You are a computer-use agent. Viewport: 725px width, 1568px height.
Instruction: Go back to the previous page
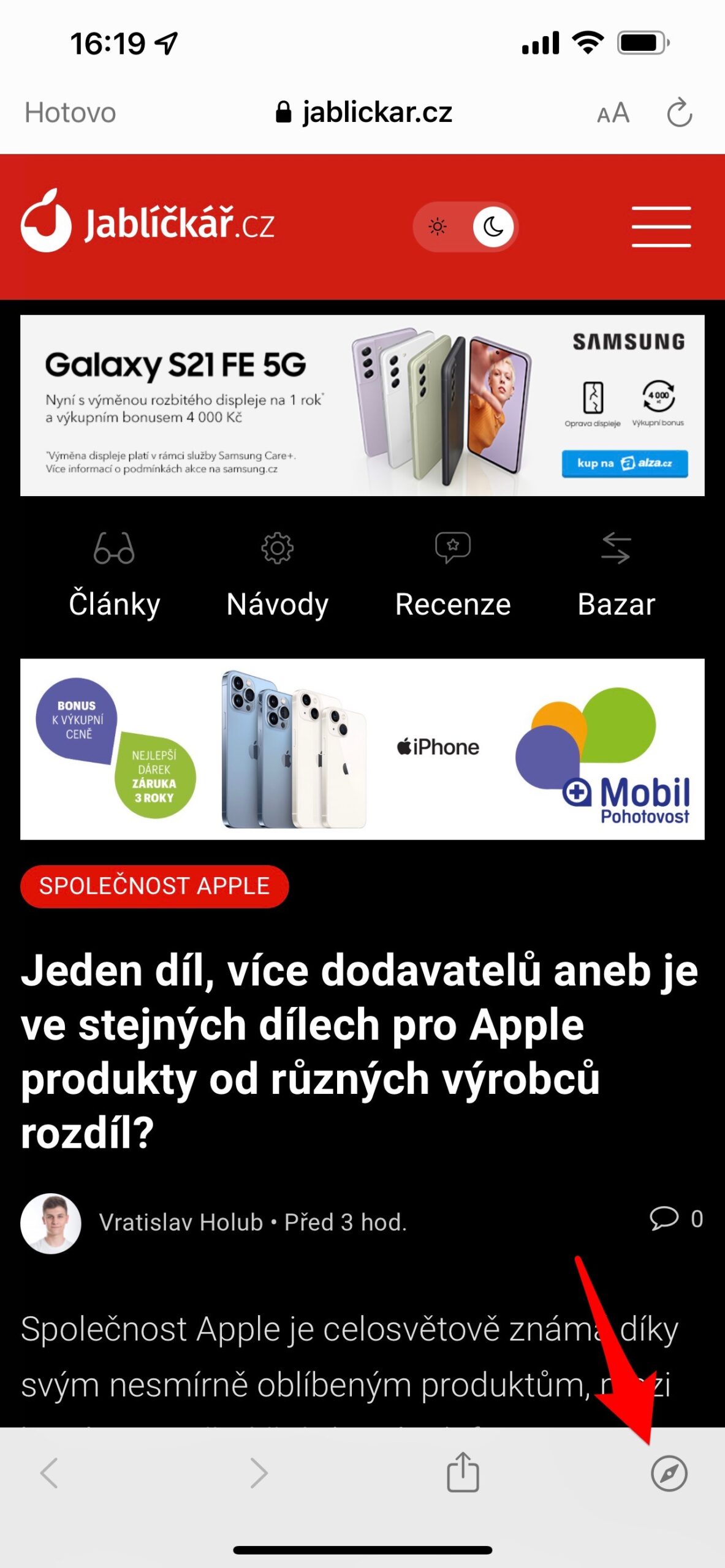[x=49, y=1473]
